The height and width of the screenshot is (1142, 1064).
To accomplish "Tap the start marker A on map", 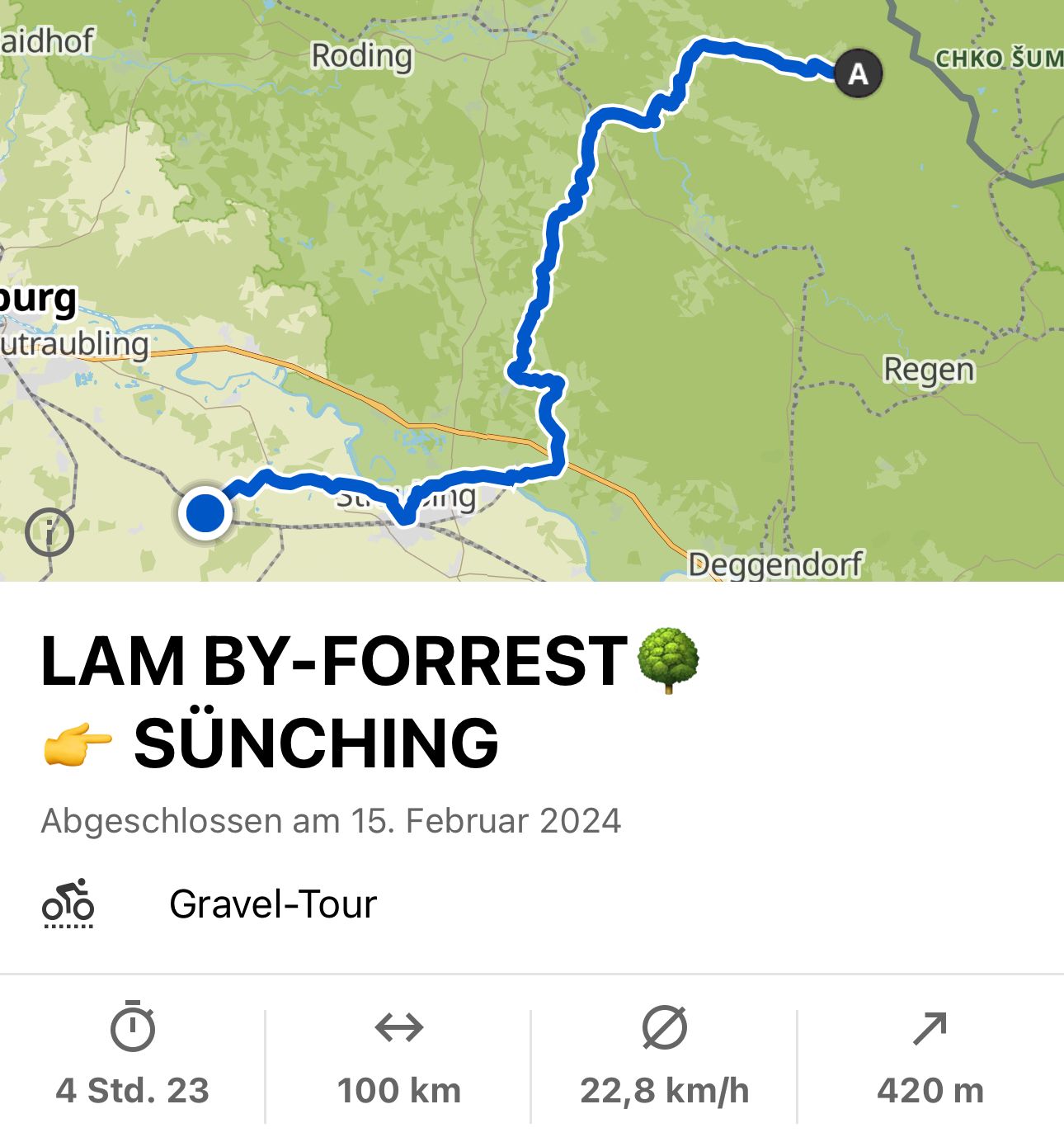I will (x=858, y=74).
